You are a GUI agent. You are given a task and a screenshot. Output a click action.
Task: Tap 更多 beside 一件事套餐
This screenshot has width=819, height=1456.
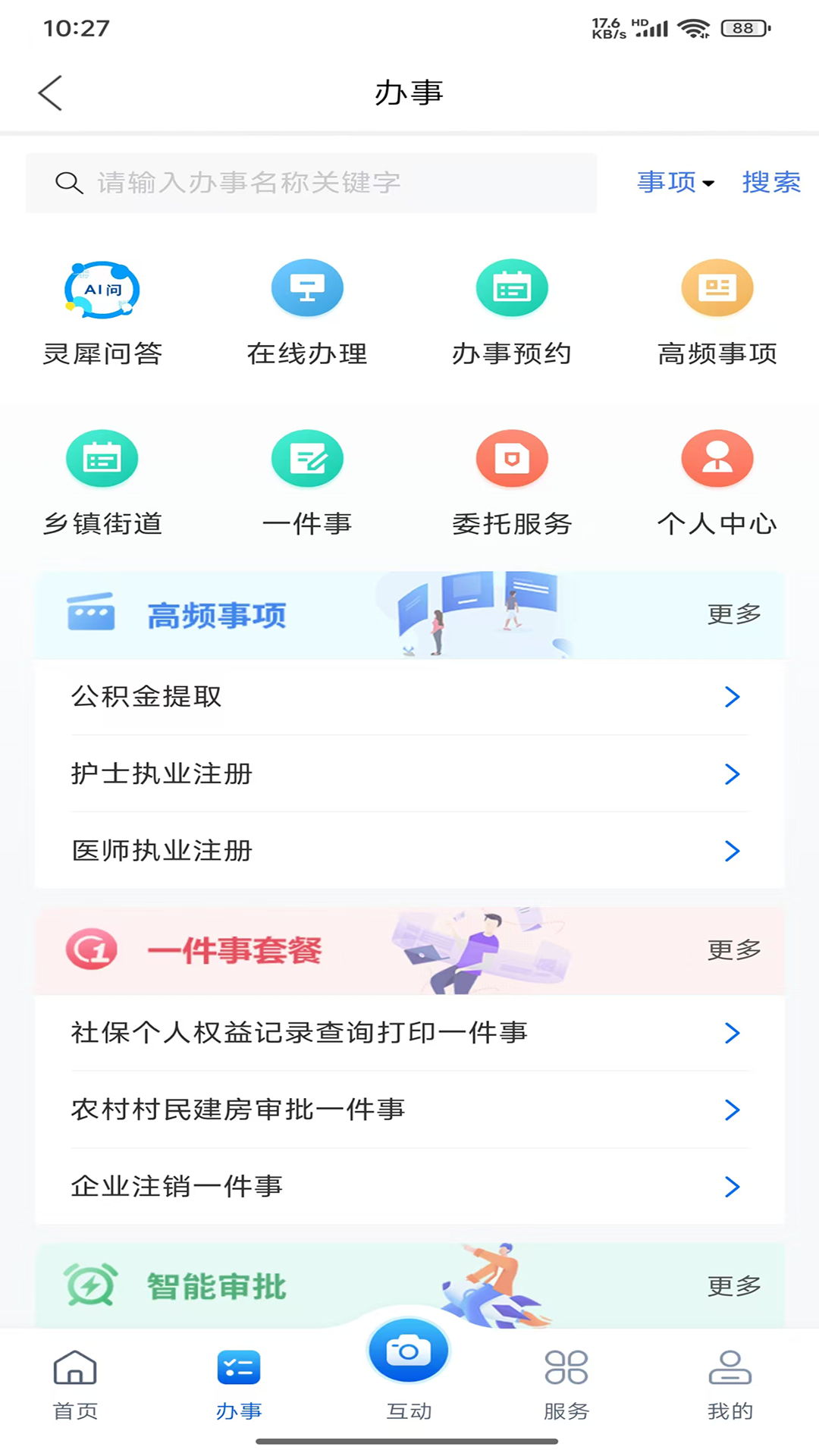(733, 950)
